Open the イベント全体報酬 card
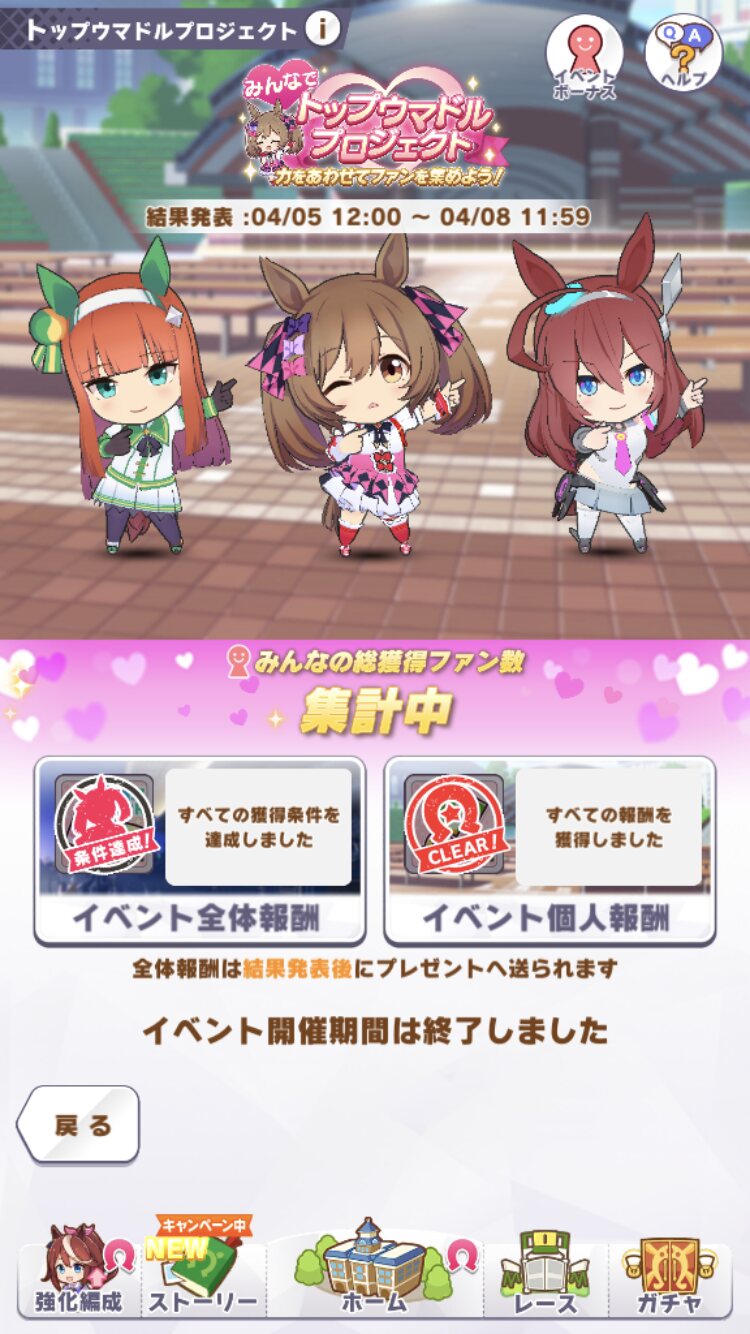750x1334 pixels. [200, 850]
